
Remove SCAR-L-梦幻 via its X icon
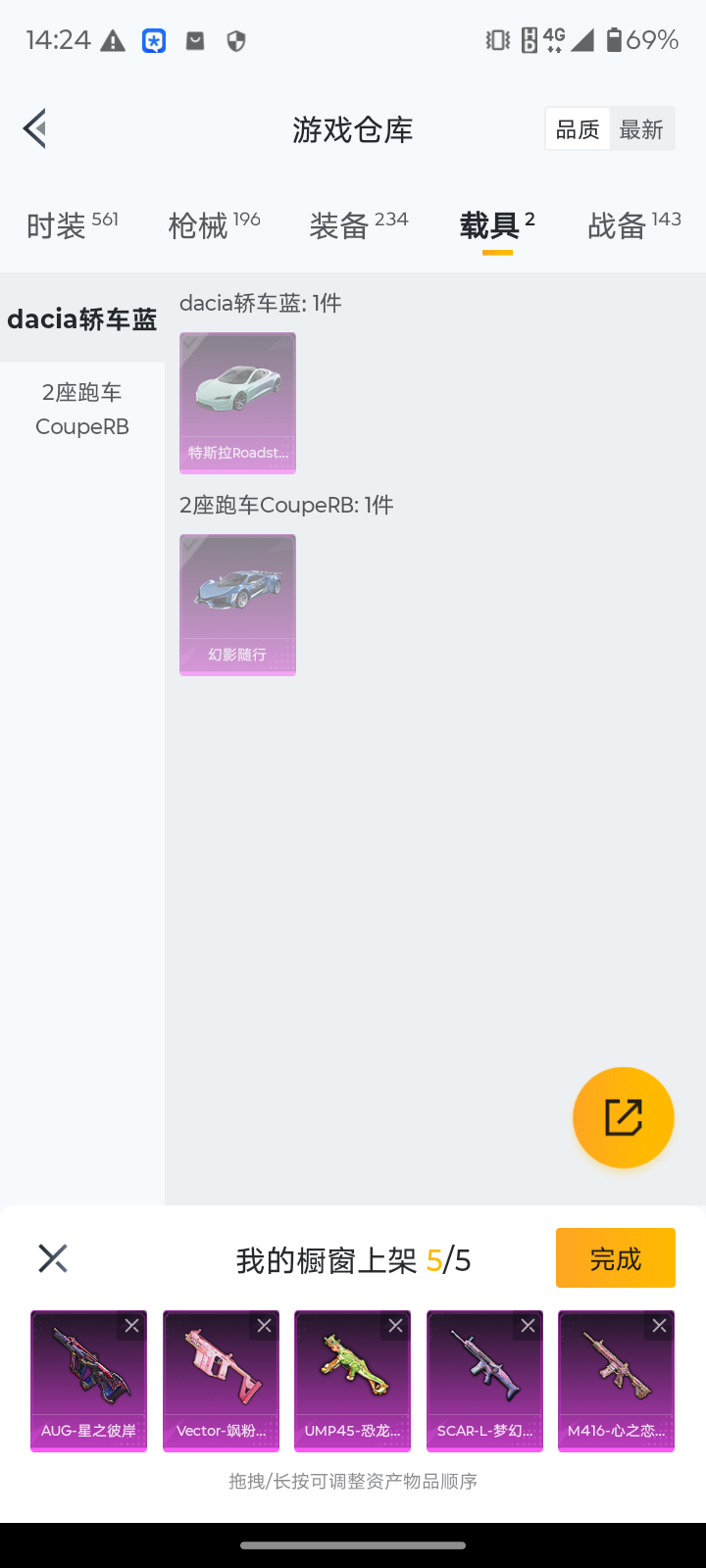tap(528, 1326)
